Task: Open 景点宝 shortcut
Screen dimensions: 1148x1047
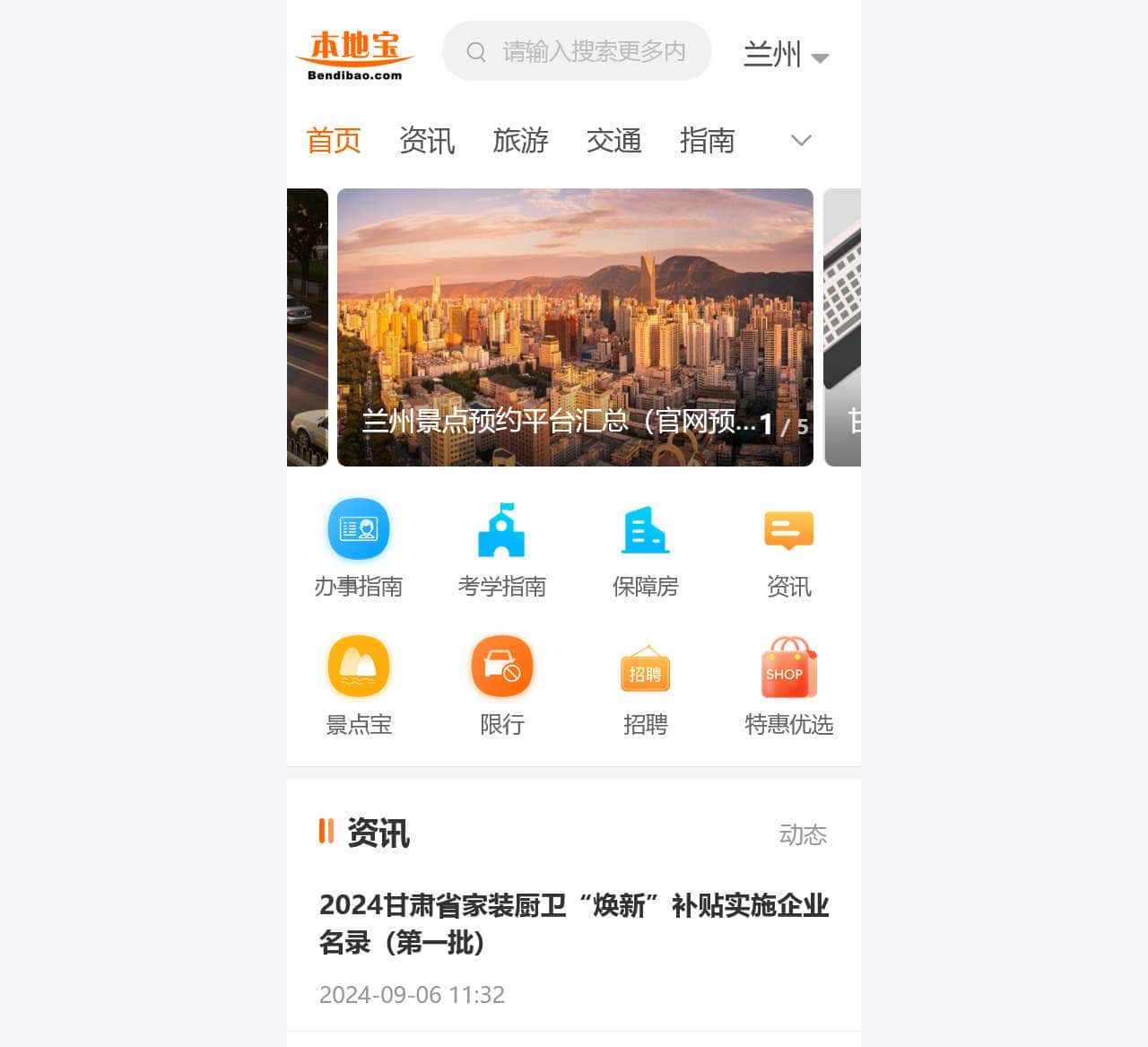Action: tap(359, 685)
